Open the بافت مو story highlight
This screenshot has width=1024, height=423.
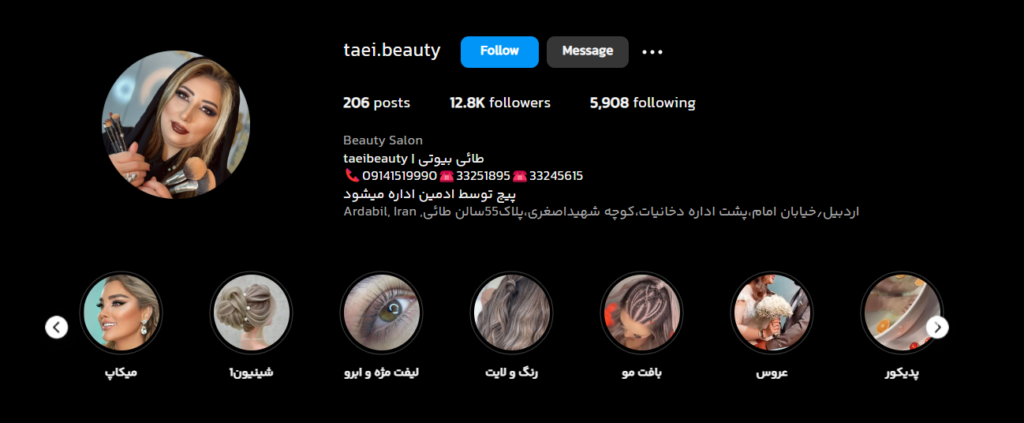pyautogui.click(x=641, y=313)
